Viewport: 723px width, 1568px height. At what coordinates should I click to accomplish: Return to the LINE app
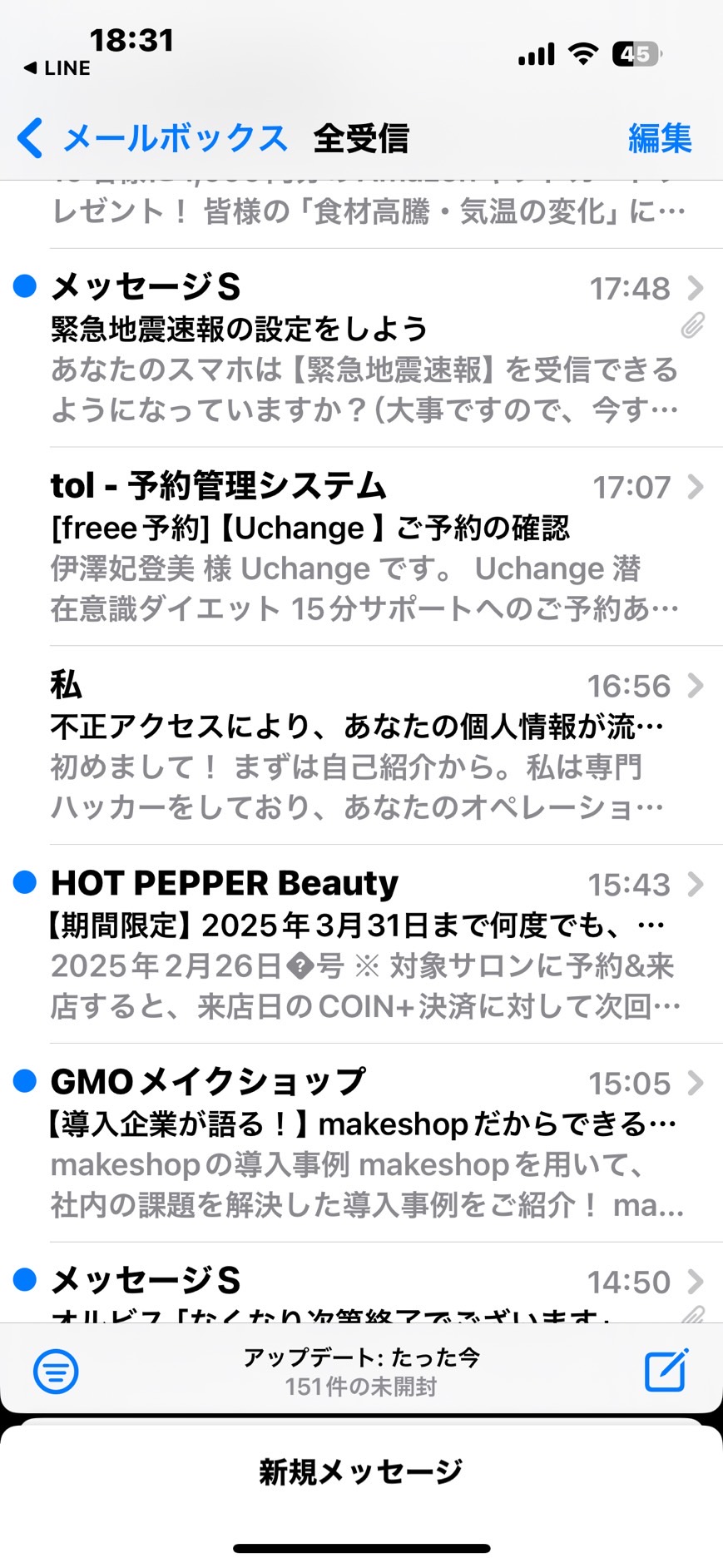(x=57, y=68)
